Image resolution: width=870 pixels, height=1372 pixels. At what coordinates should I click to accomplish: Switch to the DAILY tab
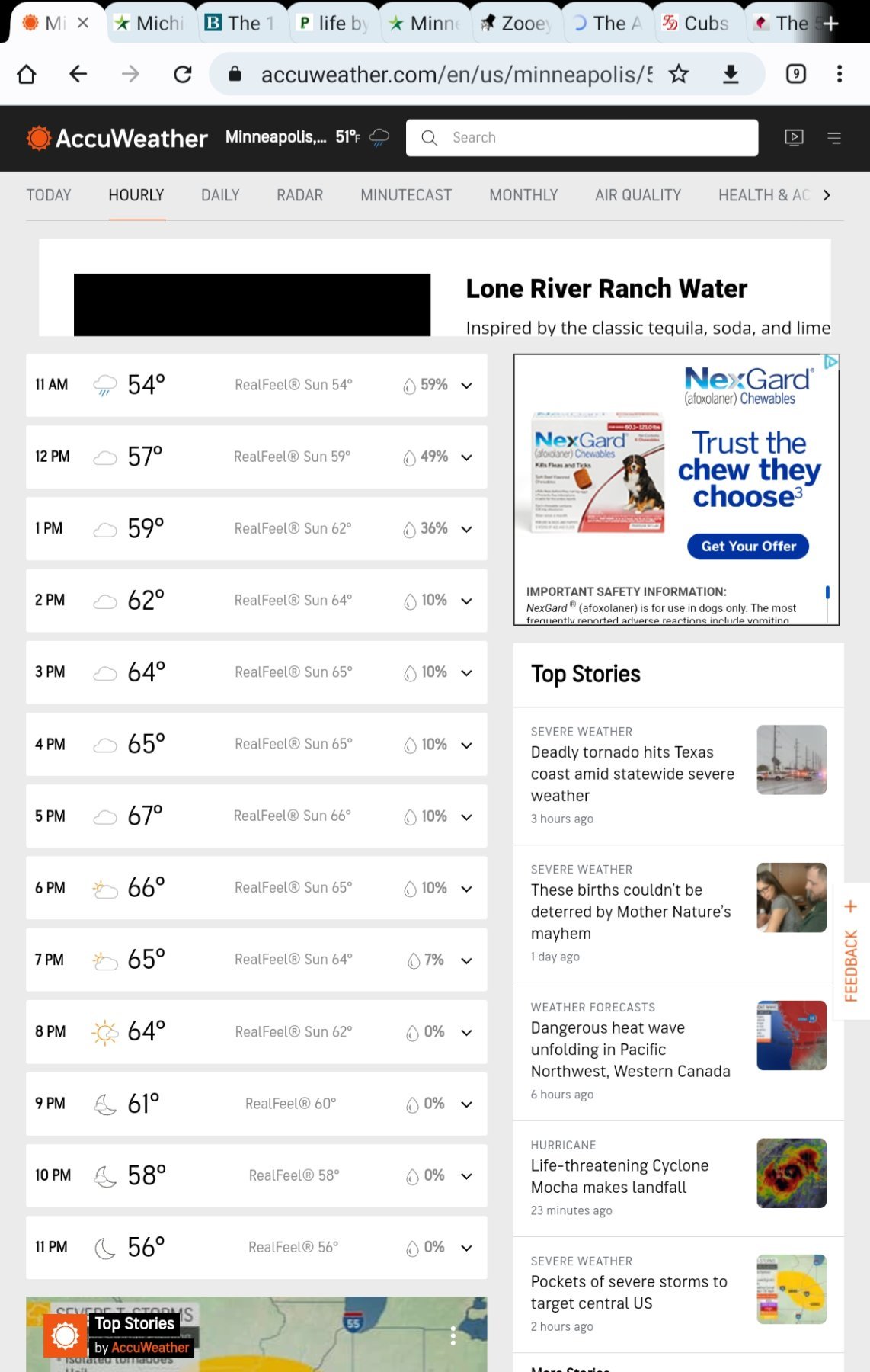point(219,195)
